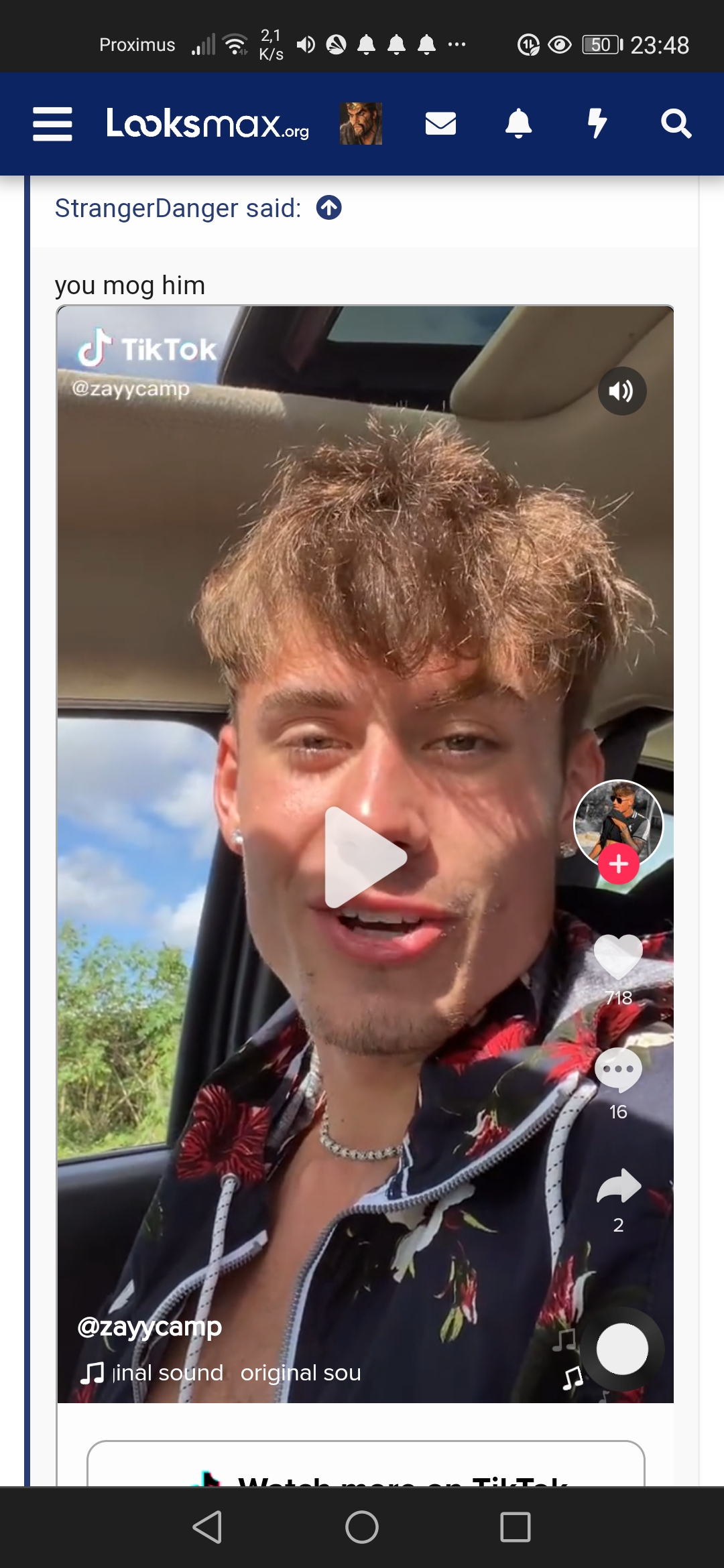
Task: Open the TikTok video comments
Action: point(618,1070)
